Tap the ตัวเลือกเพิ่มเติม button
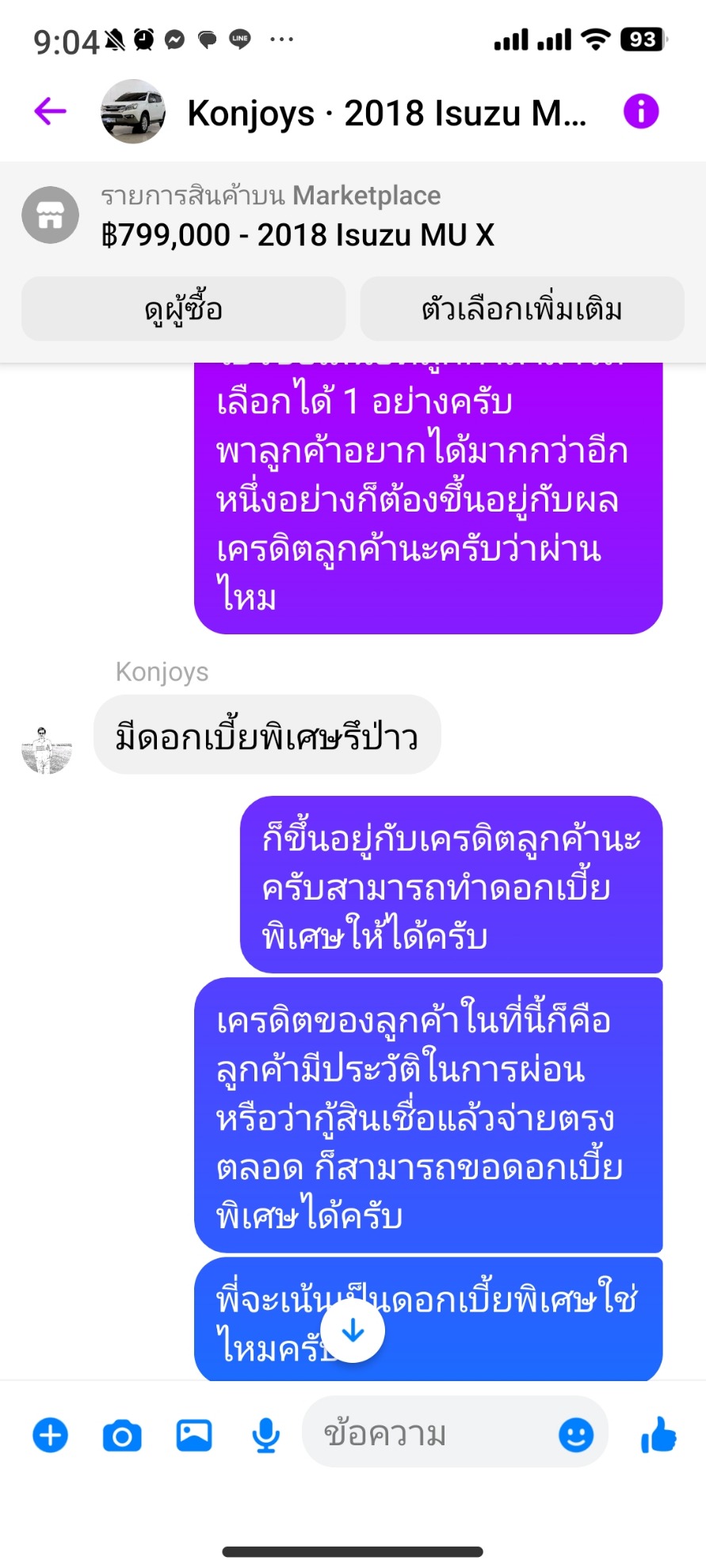This screenshot has height=1568, width=706. coord(522,309)
